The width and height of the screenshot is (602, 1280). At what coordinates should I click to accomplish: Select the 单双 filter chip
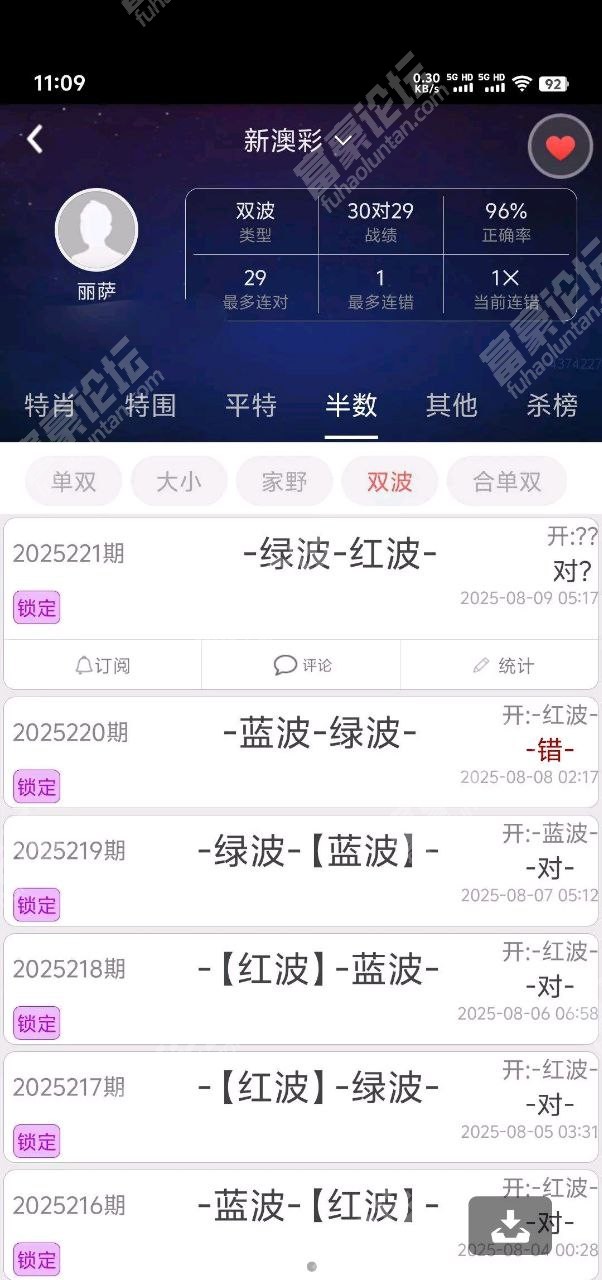(x=74, y=482)
